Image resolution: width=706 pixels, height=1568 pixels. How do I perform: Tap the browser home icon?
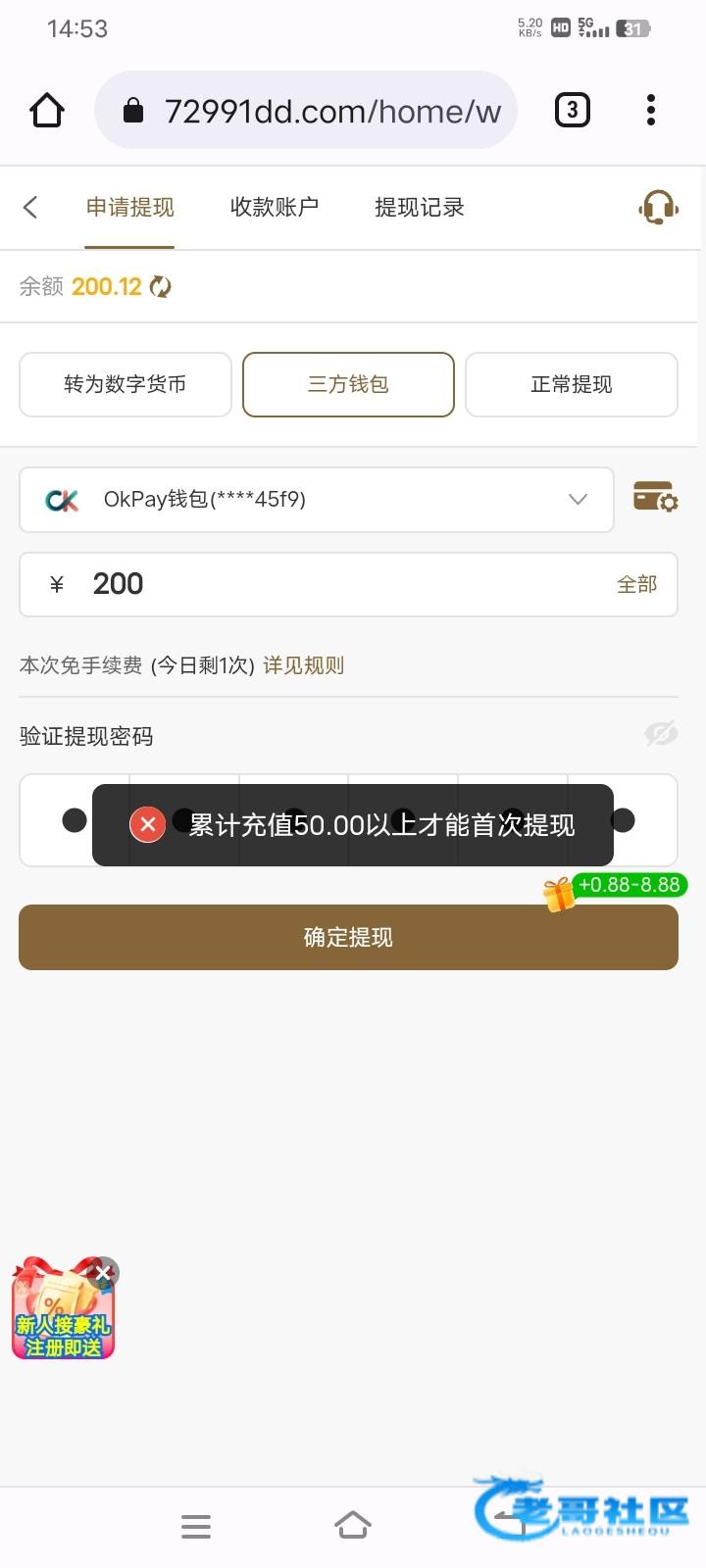[x=47, y=110]
